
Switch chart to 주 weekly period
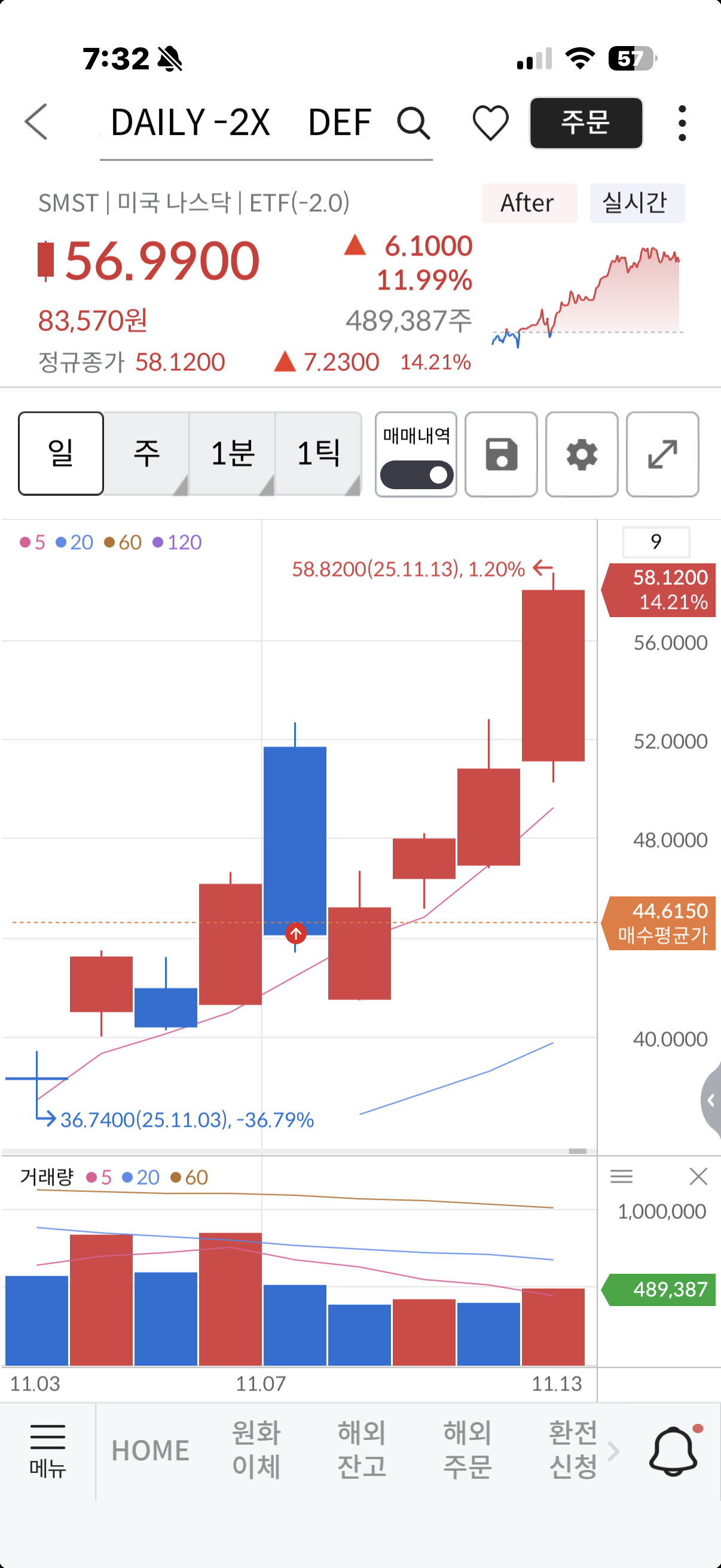146,453
